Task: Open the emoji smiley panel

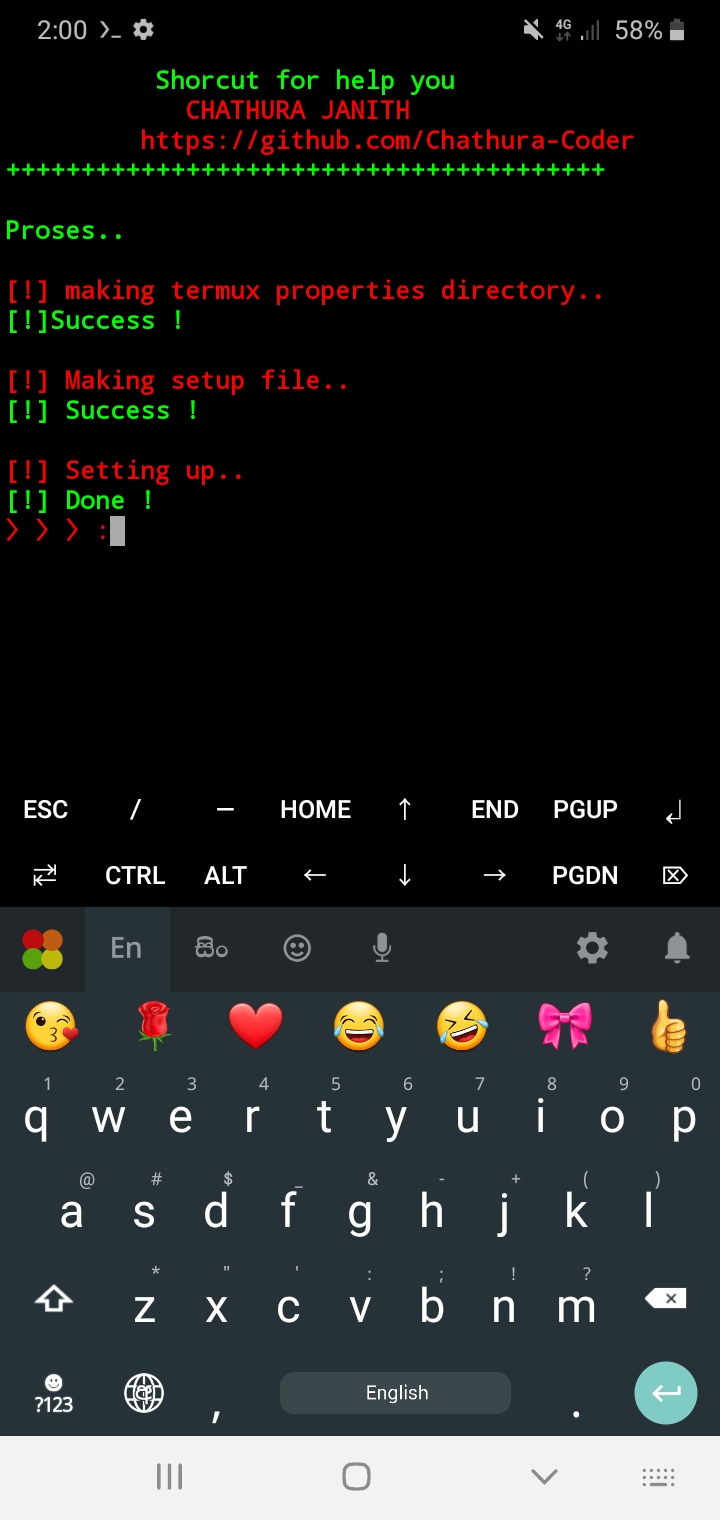Action: [x=297, y=947]
